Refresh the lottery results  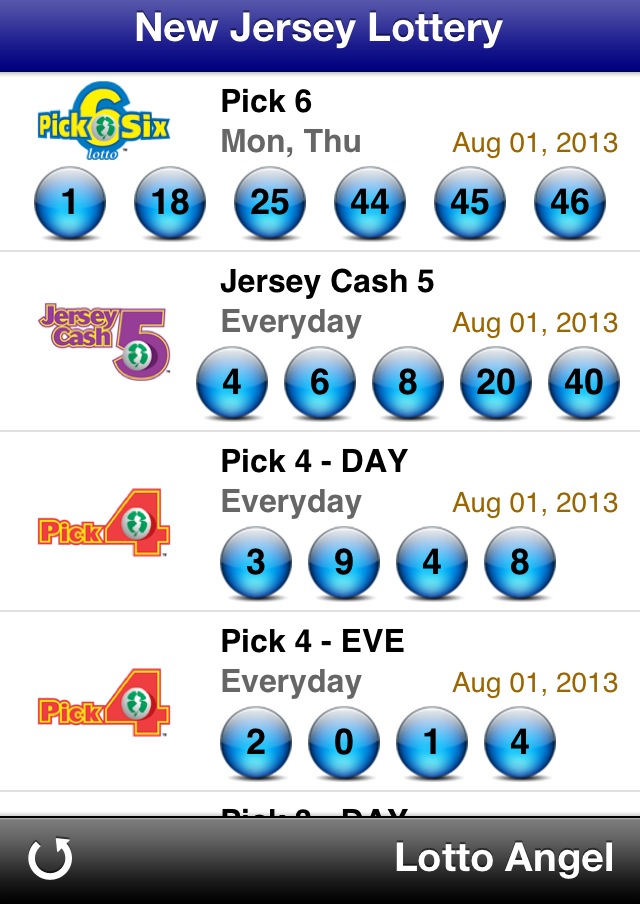point(50,858)
